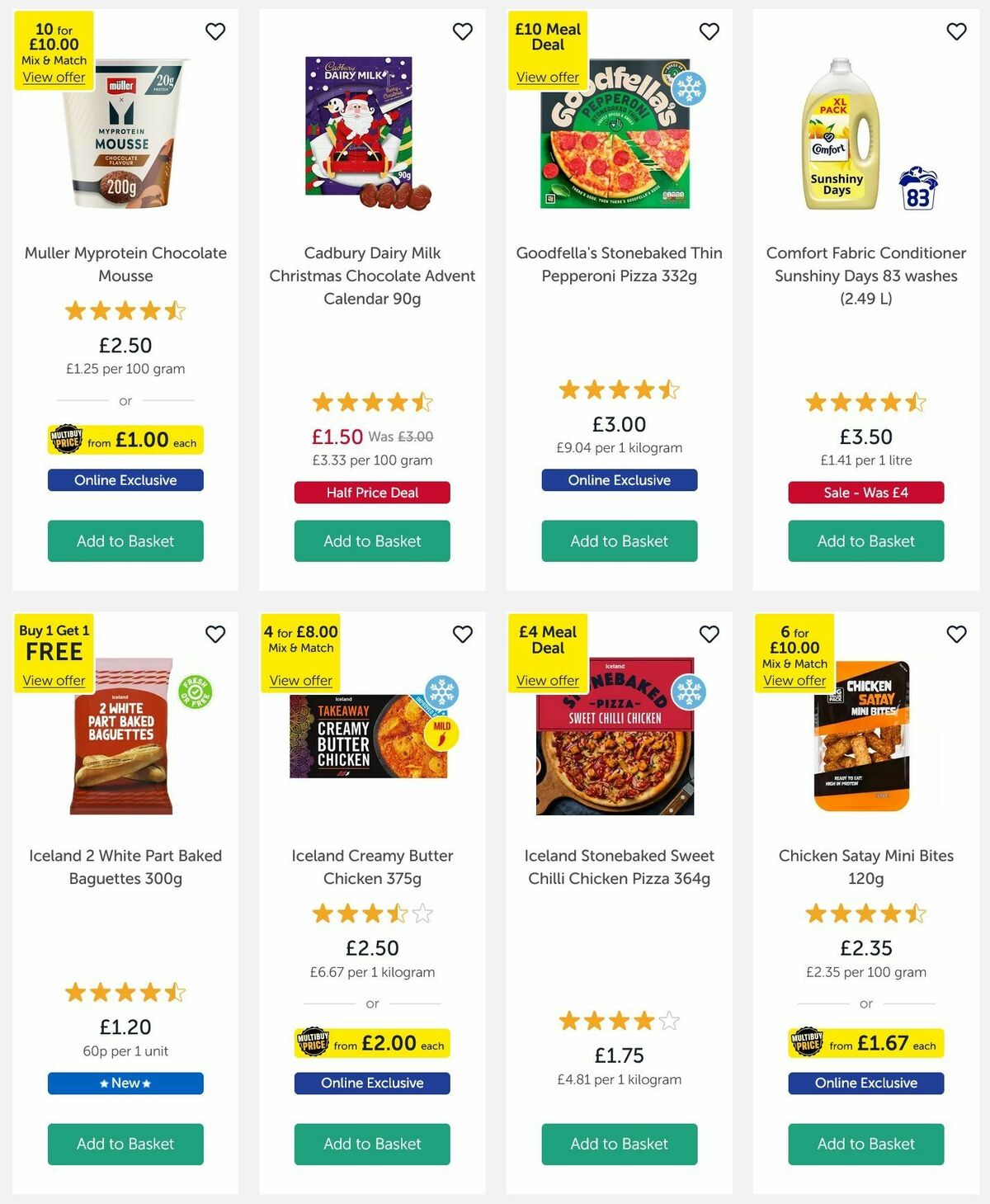Heart the Chicken Satay Mini Bites
990x1204 pixels.
pos(956,634)
